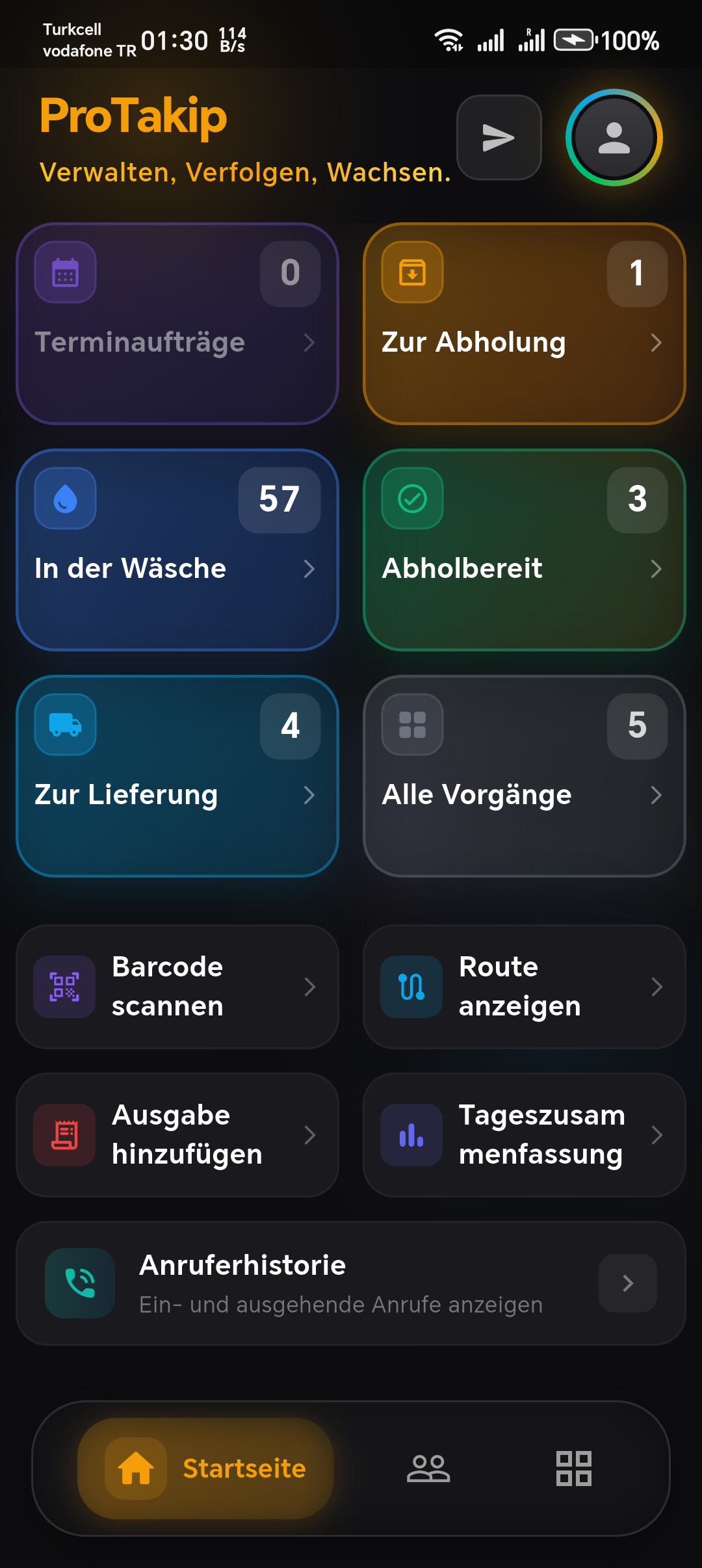Tap the profile avatar in the header

(612, 137)
